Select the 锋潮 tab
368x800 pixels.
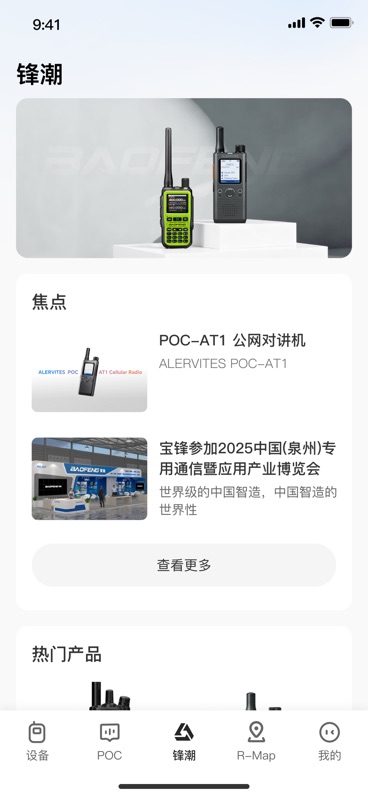(184, 741)
